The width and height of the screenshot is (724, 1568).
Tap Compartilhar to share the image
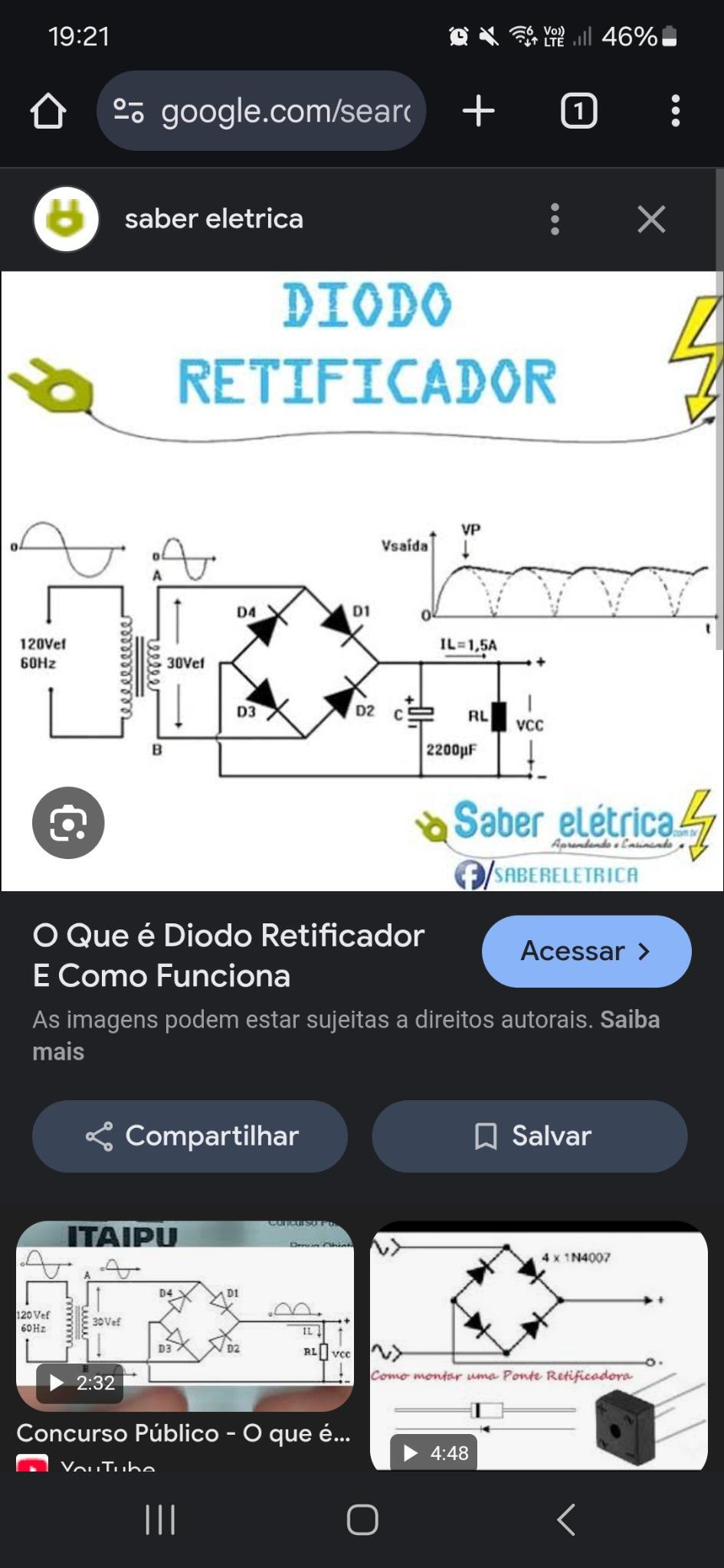tap(190, 1136)
